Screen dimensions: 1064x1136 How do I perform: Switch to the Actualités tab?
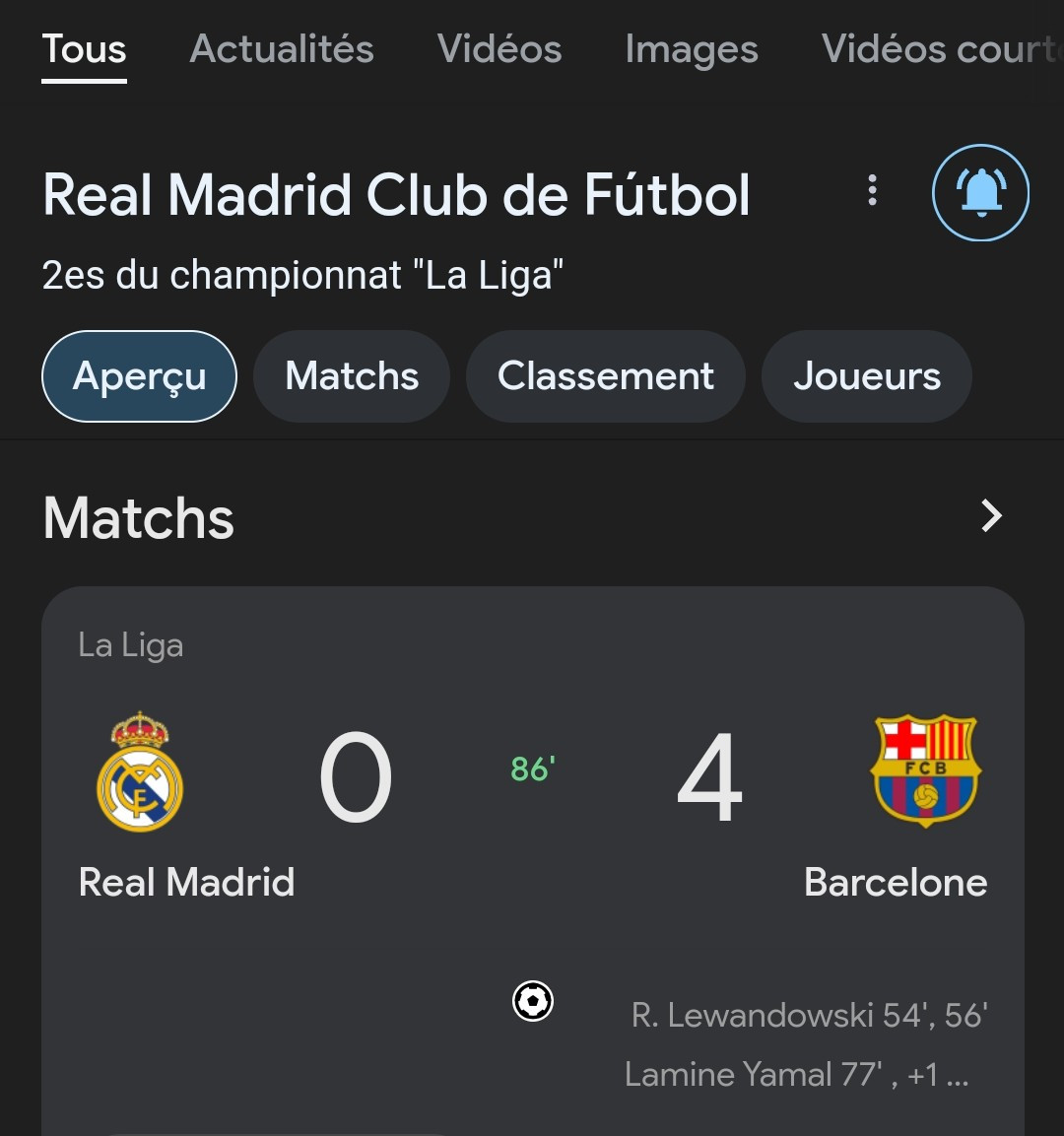(282, 49)
